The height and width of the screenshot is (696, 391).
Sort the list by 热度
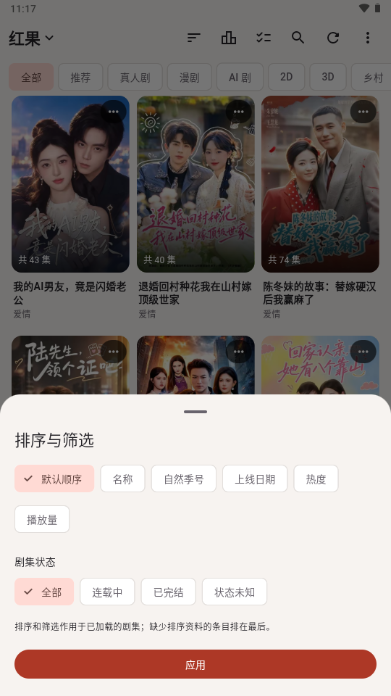(x=316, y=478)
